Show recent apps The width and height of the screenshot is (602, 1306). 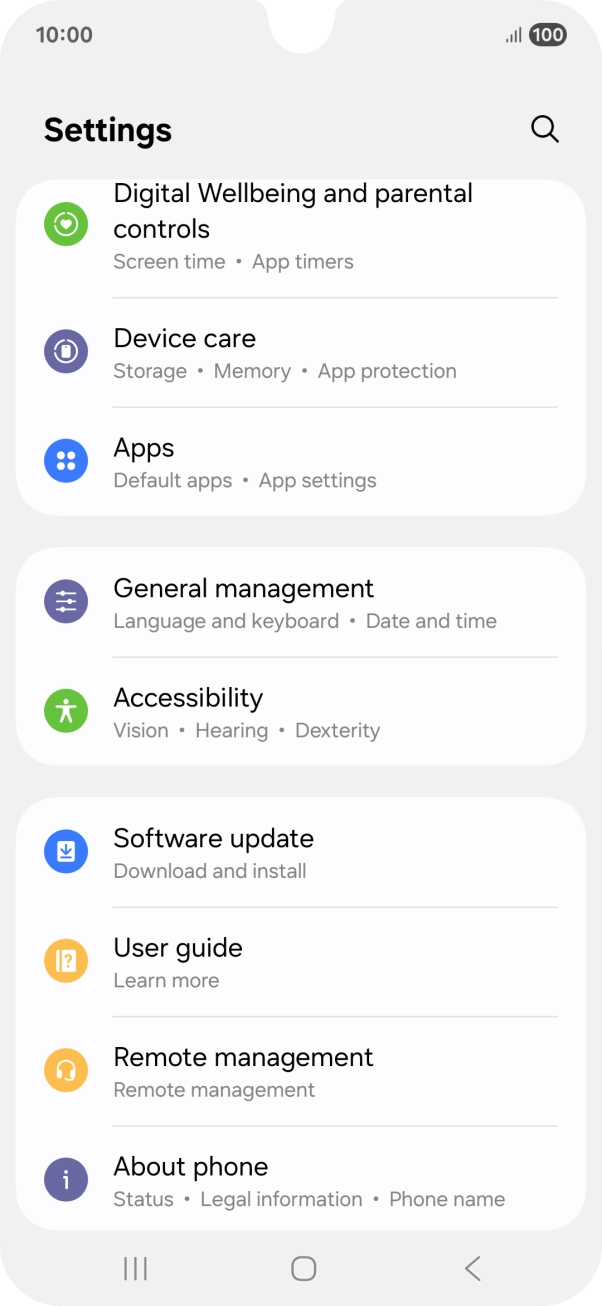point(135,1269)
